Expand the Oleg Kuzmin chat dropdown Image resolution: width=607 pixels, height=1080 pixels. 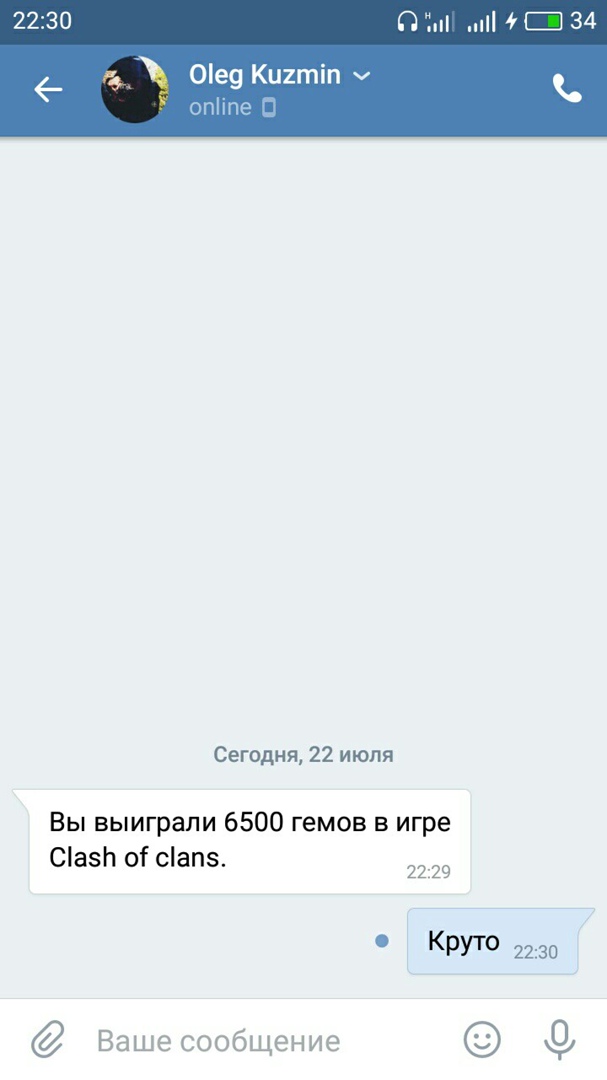(x=362, y=75)
